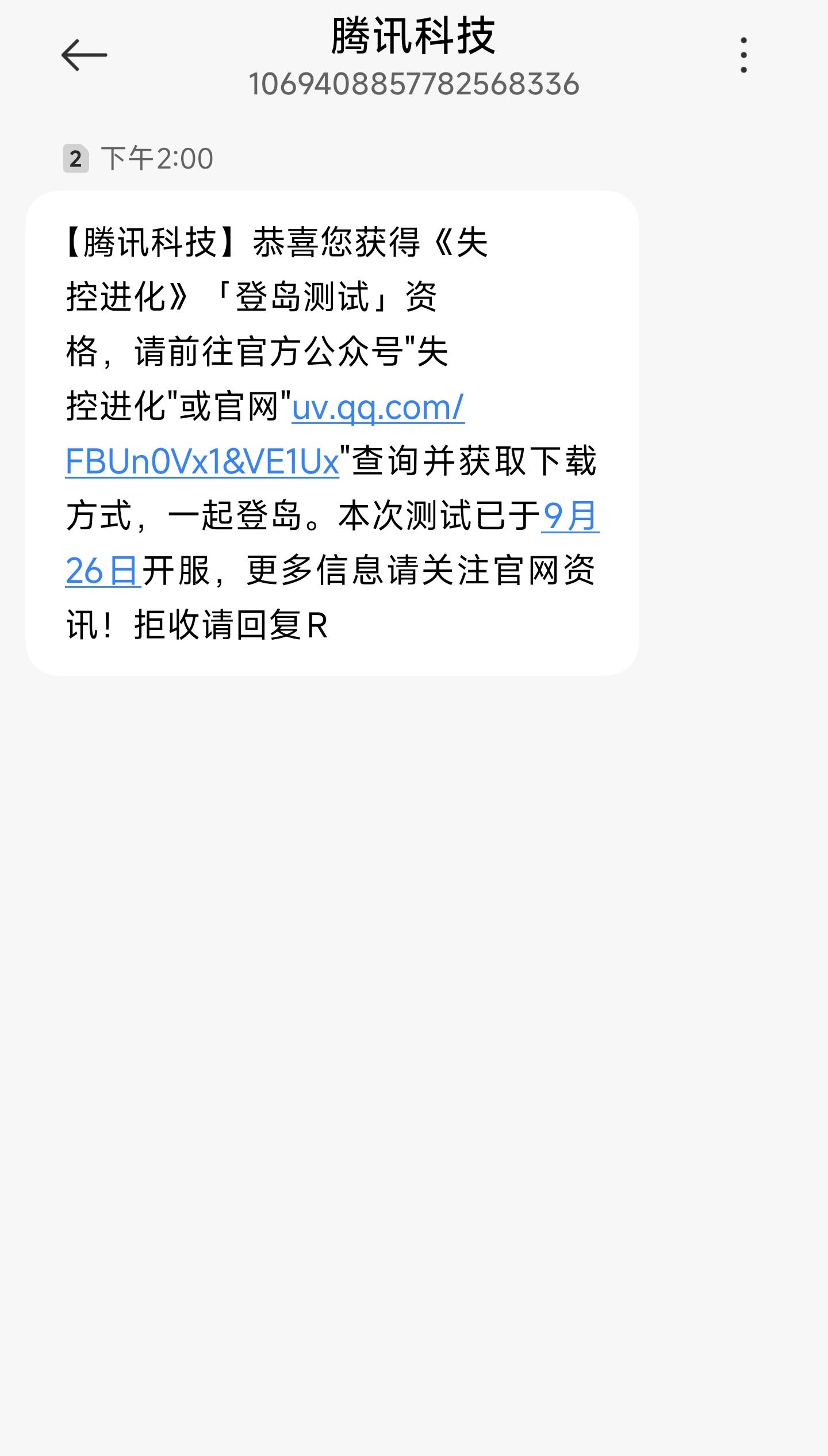Image resolution: width=828 pixels, height=1456 pixels.
Task: Open the uv.qq.com link in the message
Action: (377, 408)
